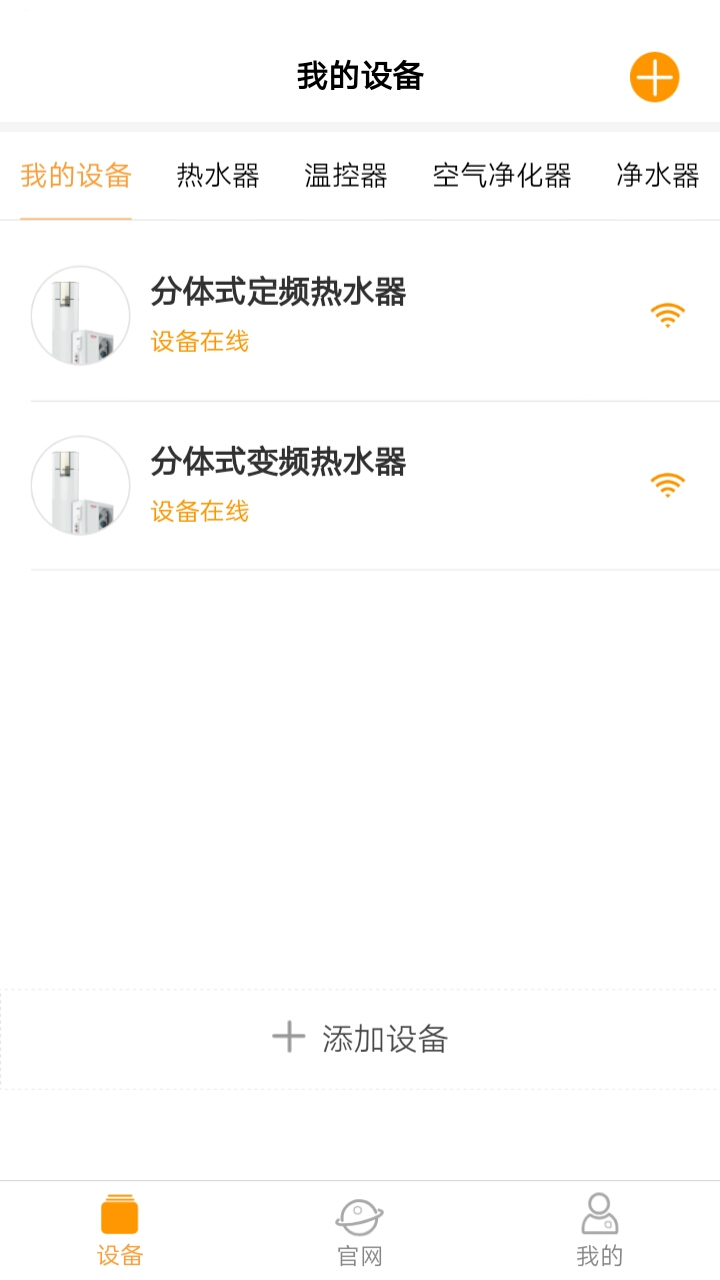Open 分体式变频热水器 device details
Image resolution: width=720 pixels, height=1280 pixels.
pos(280,463)
